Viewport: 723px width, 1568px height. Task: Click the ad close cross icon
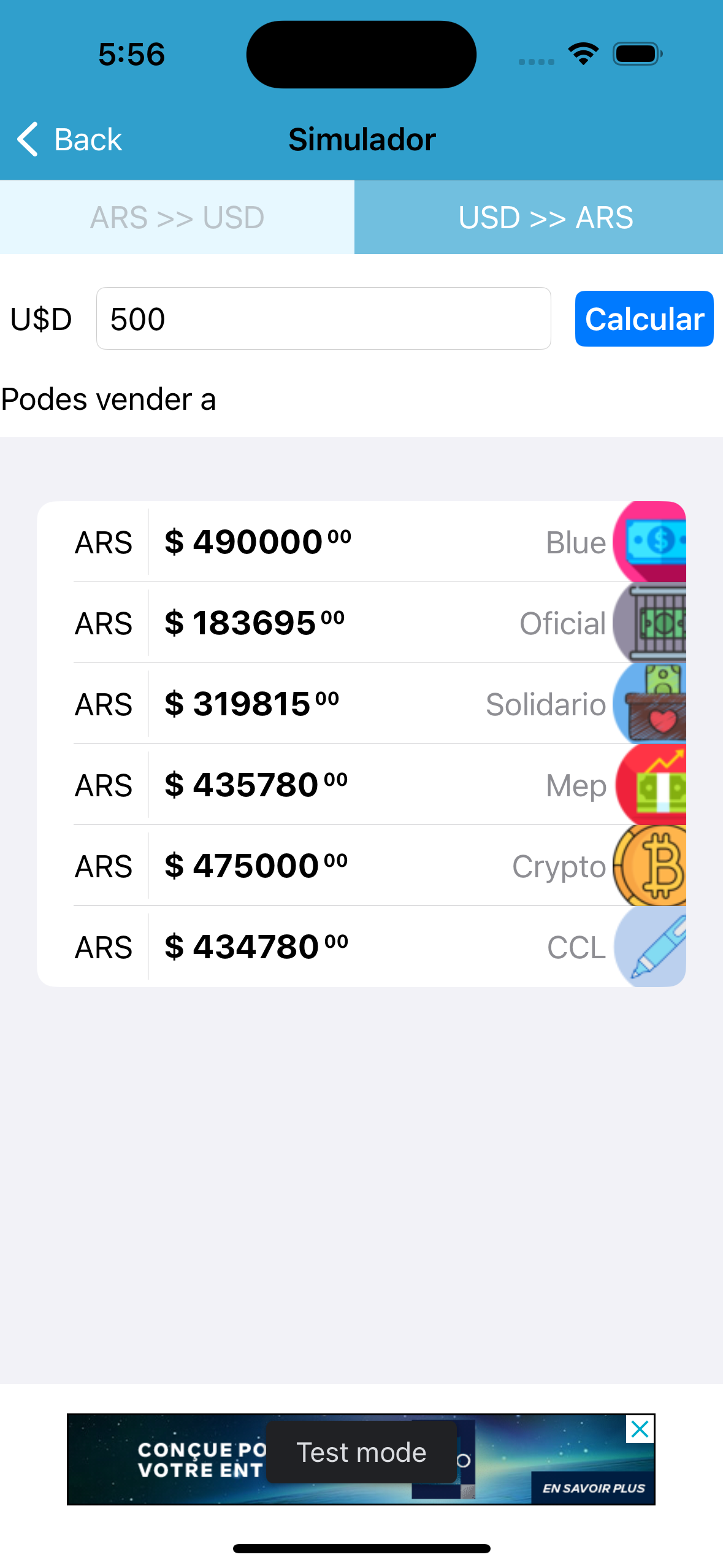(640, 1429)
